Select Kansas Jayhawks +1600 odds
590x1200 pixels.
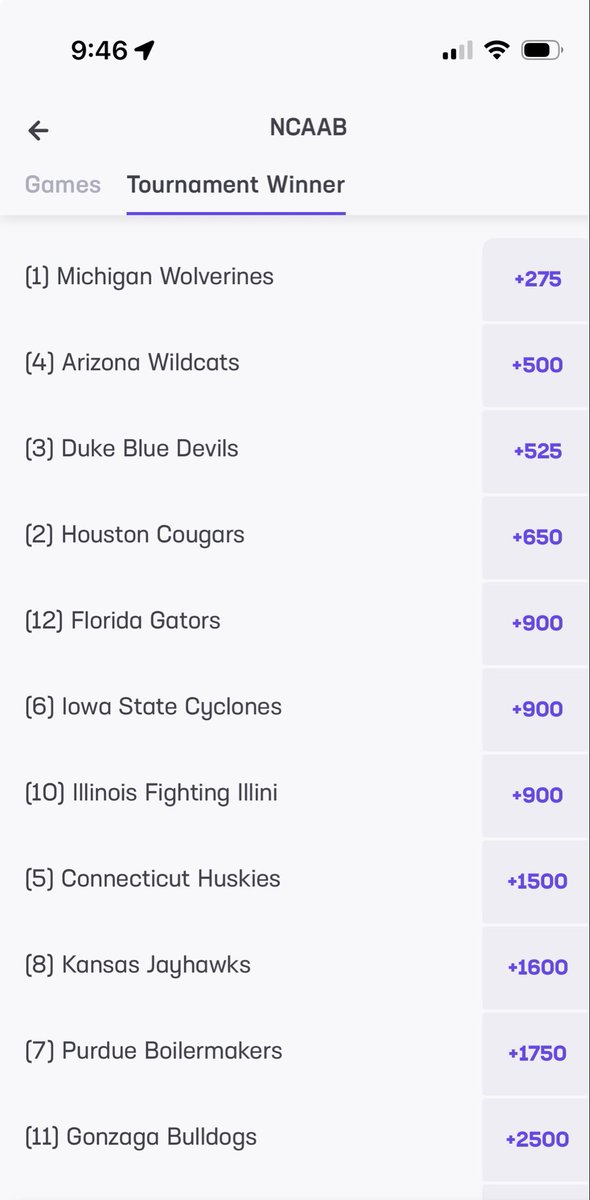pyautogui.click(x=537, y=967)
